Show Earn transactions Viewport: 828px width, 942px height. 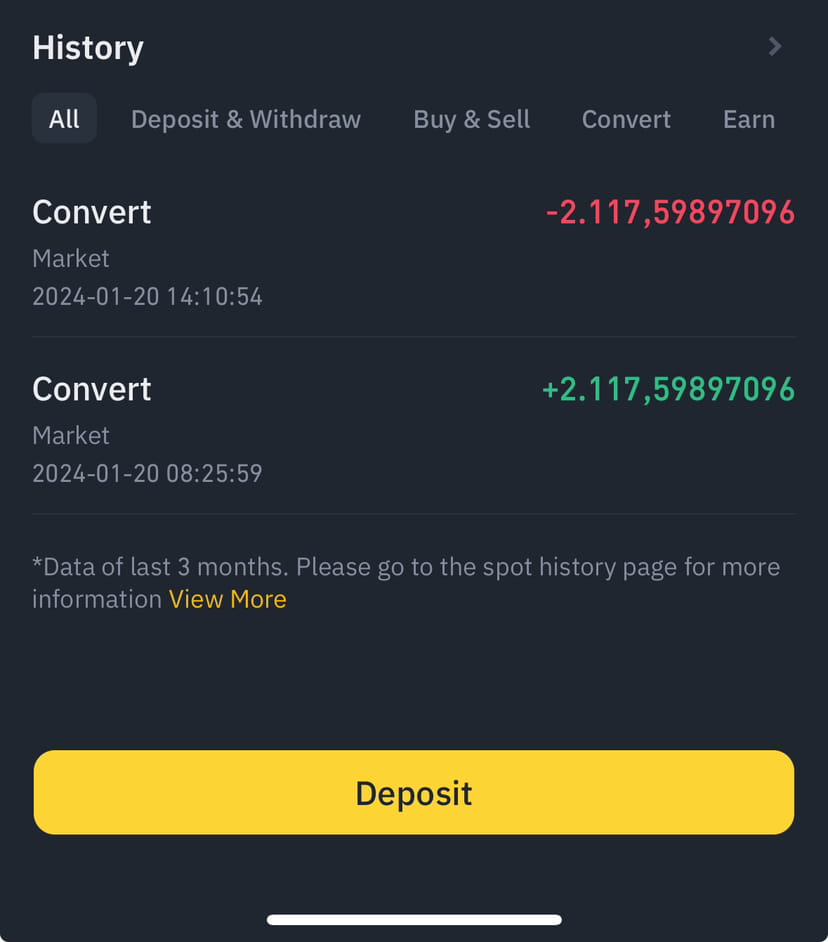[x=748, y=118]
